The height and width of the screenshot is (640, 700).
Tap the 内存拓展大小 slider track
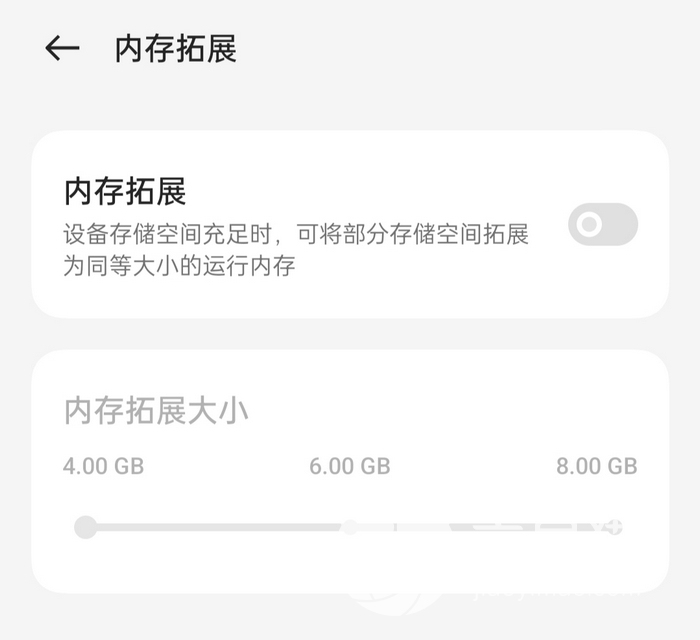tap(349, 527)
